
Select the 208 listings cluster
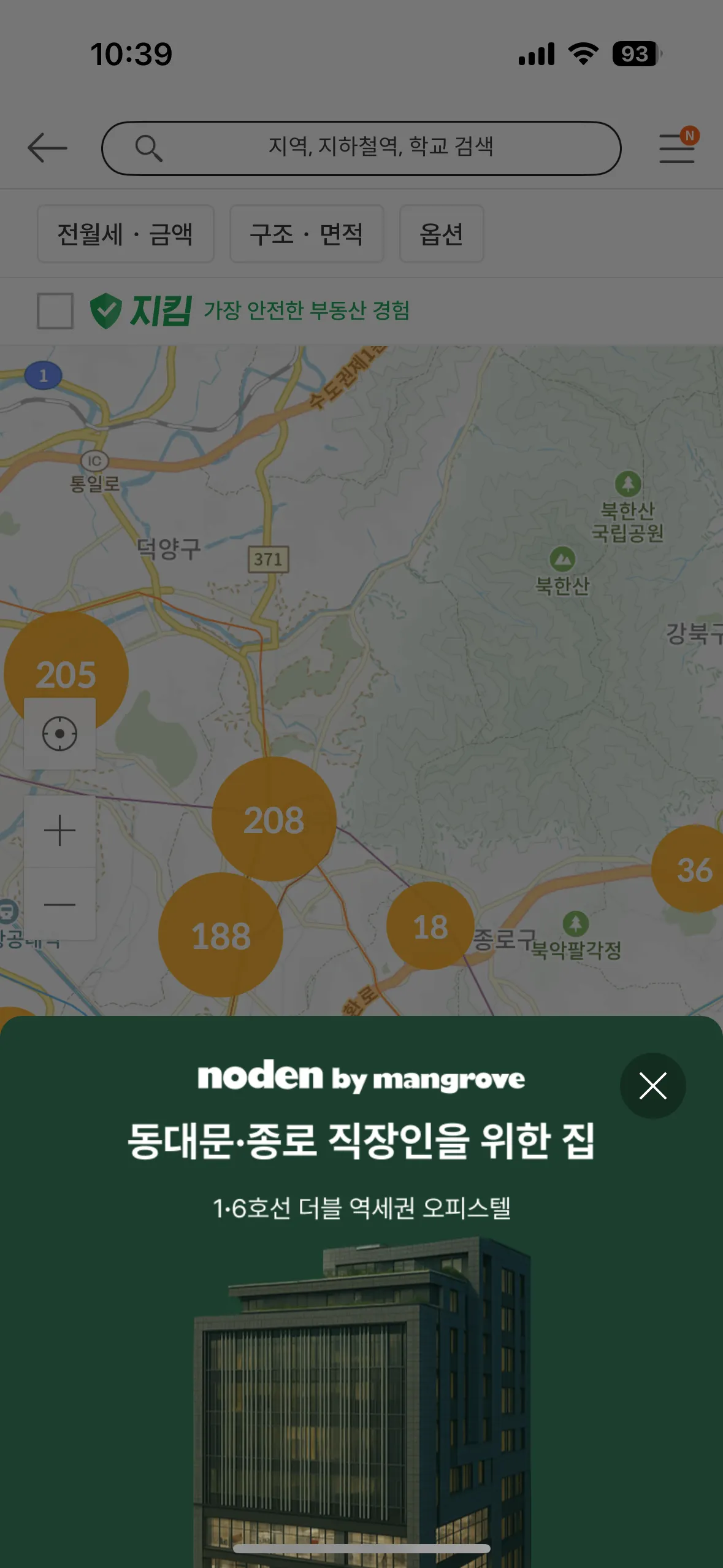pyautogui.click(x=274, y=819)
